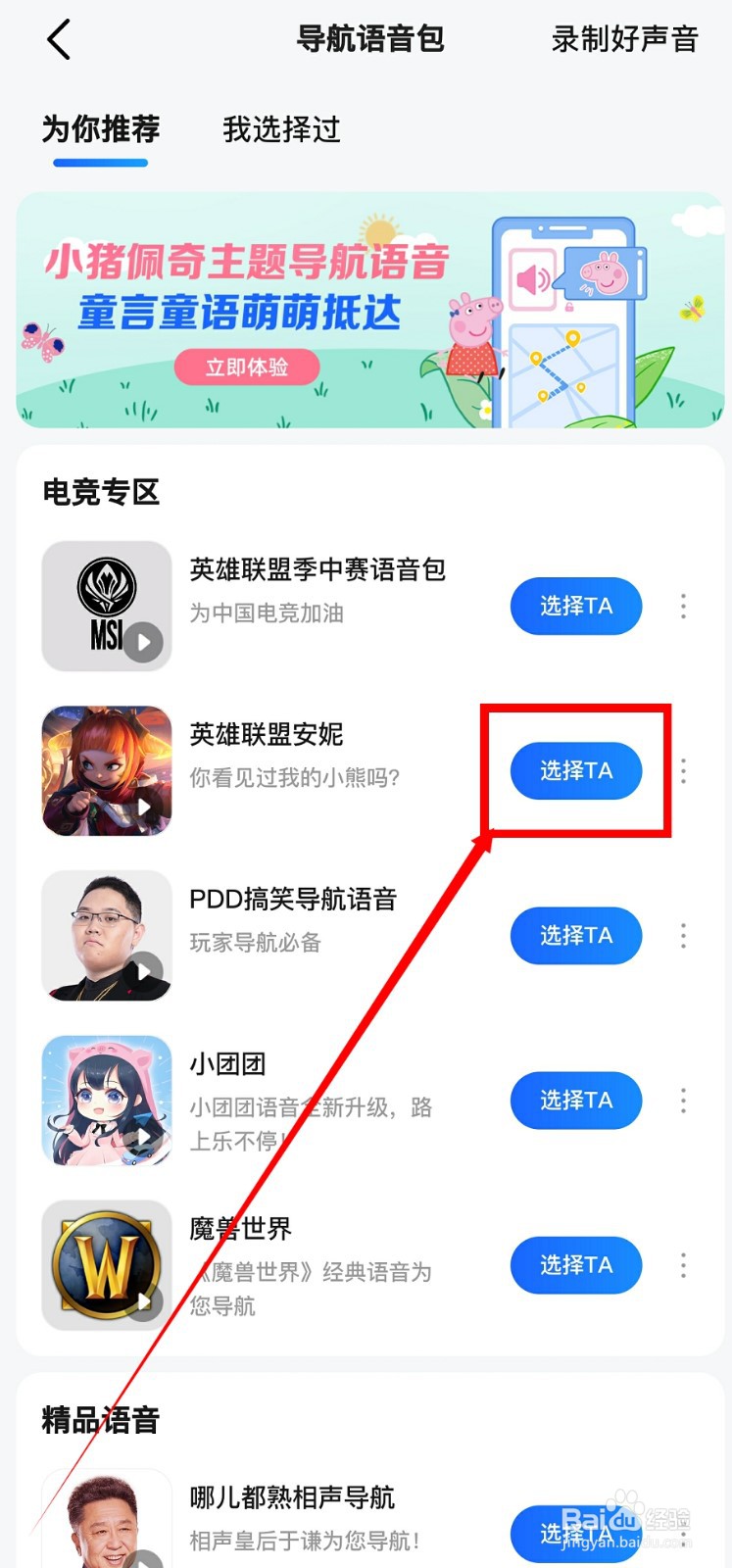Open the three-dot menu beside 英雄联盟季中赛语音包
The image size is (732, 1568).
(x=682, y=607)
